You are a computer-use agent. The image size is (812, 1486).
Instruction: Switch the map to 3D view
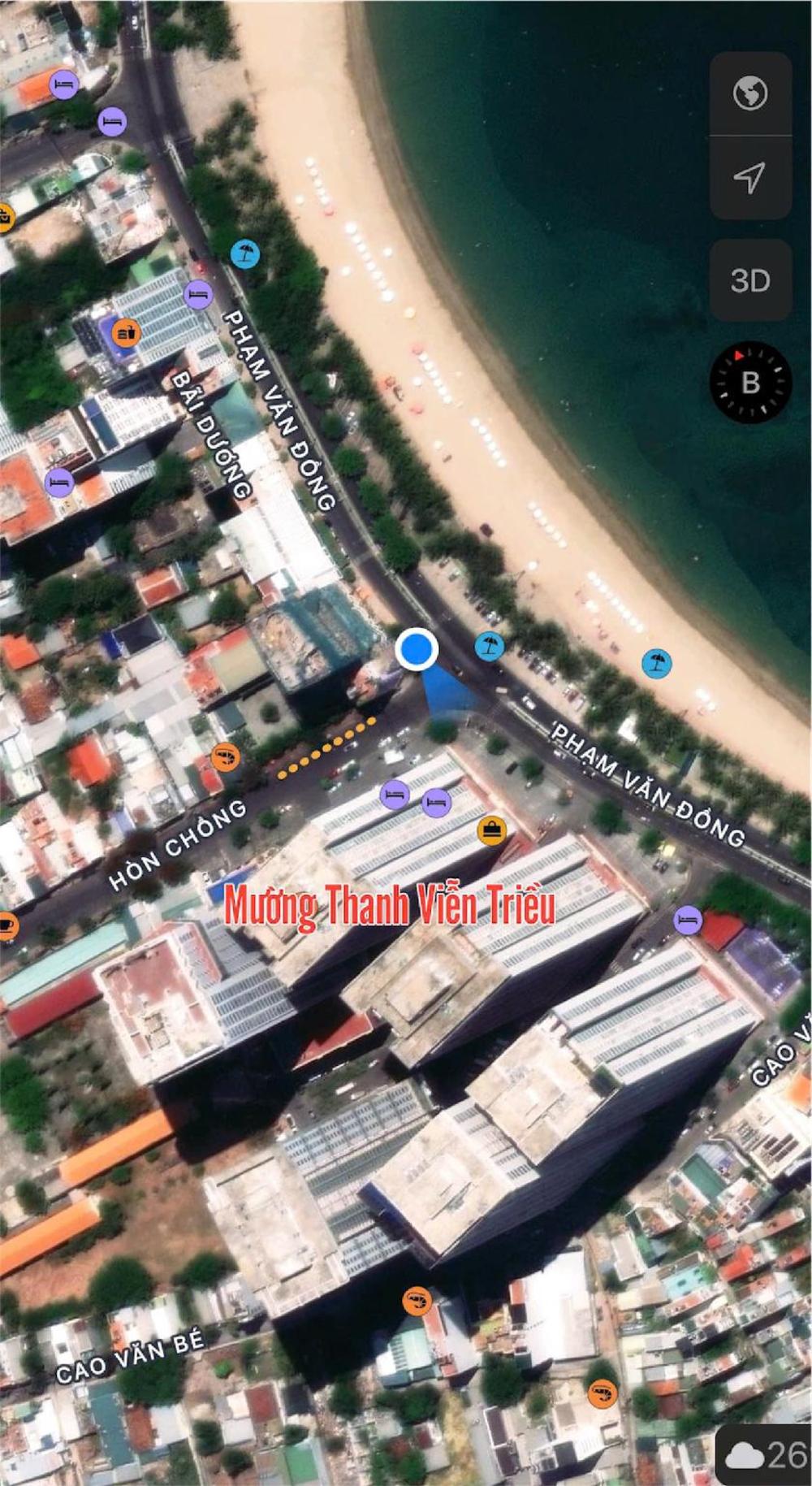tap(749, 280)
